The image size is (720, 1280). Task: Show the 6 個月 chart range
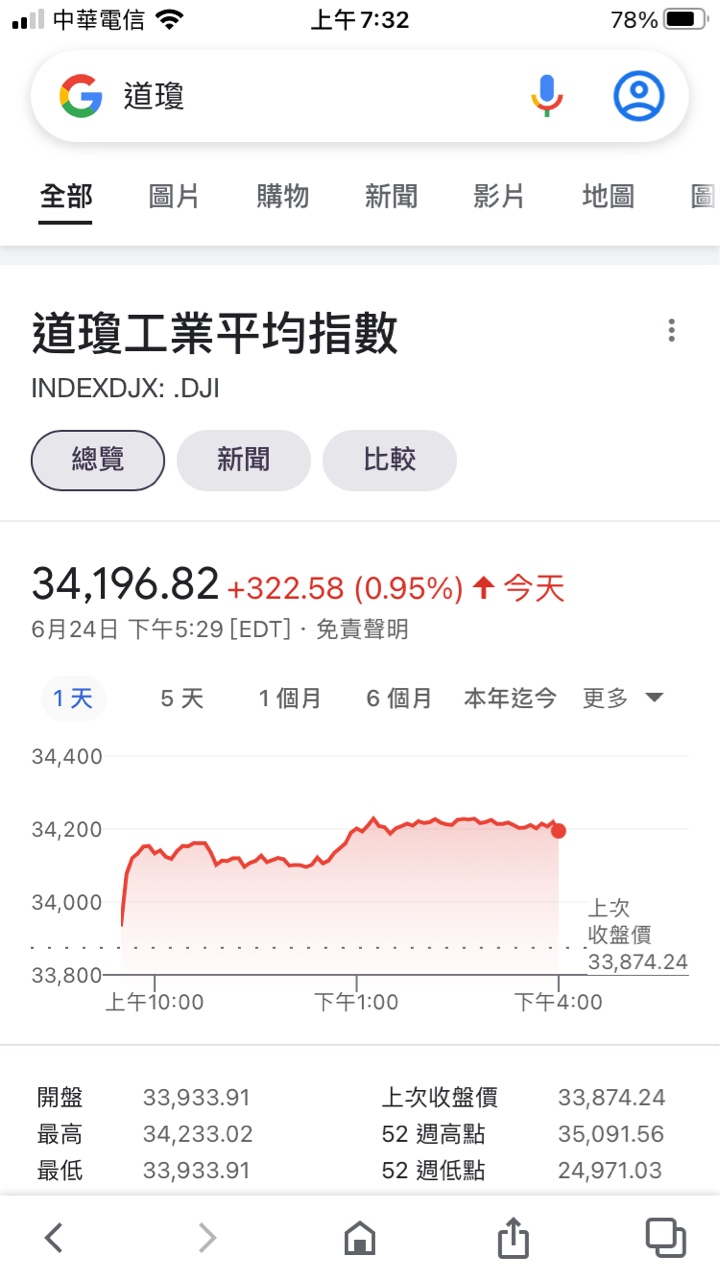[398, 698]
